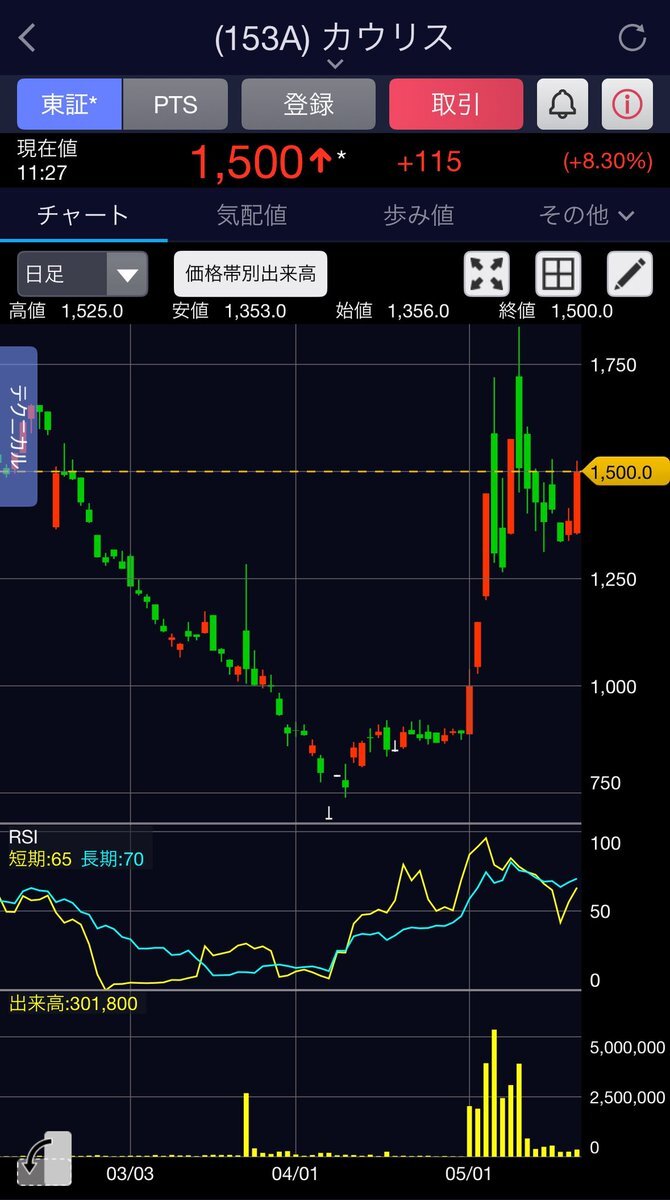Tap the 登録 button
670x1200 pixels.
pyautogui.click(x=308, y=104)
